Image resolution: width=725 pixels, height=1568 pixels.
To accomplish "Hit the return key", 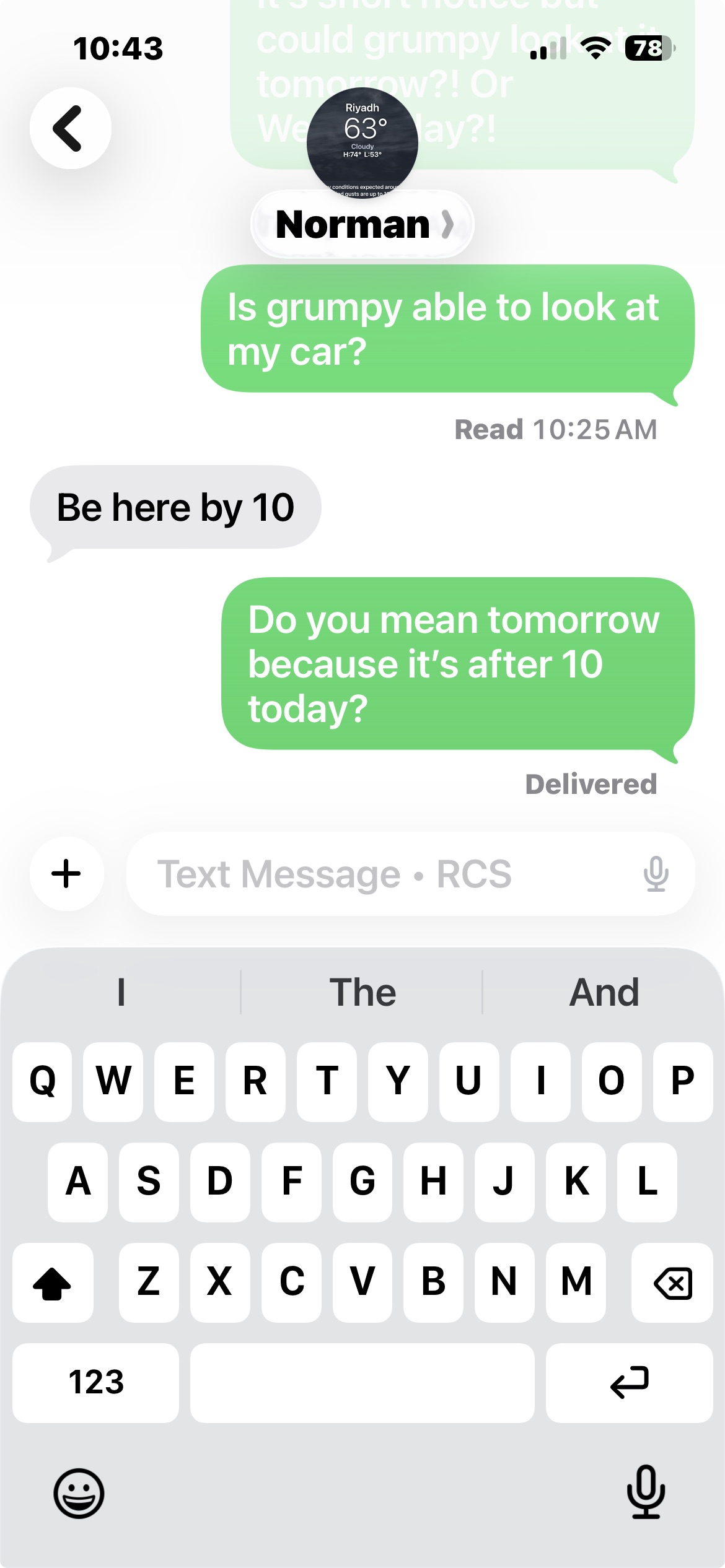I will click(629, 1382).
